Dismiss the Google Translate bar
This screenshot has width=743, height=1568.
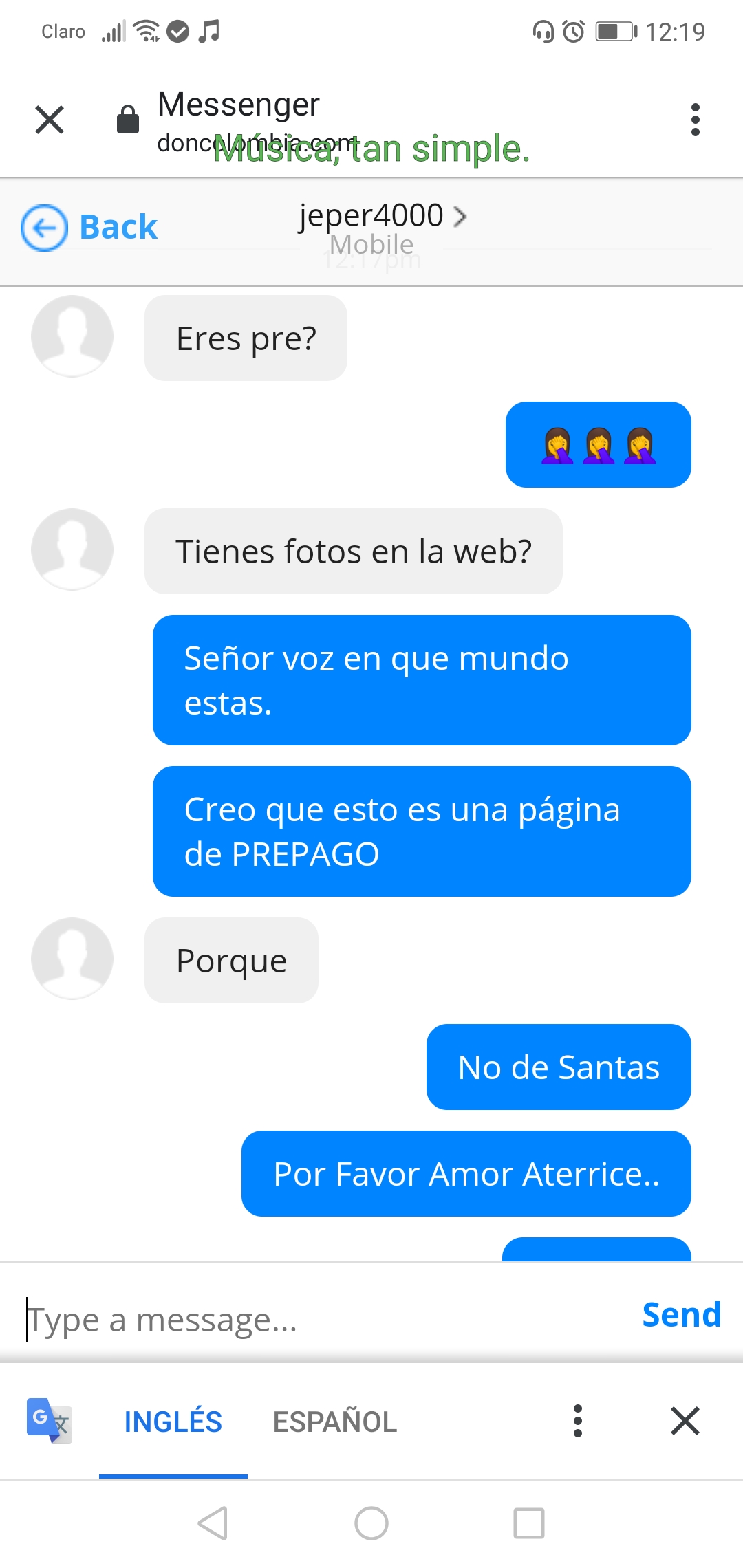tap(685, 1421)
